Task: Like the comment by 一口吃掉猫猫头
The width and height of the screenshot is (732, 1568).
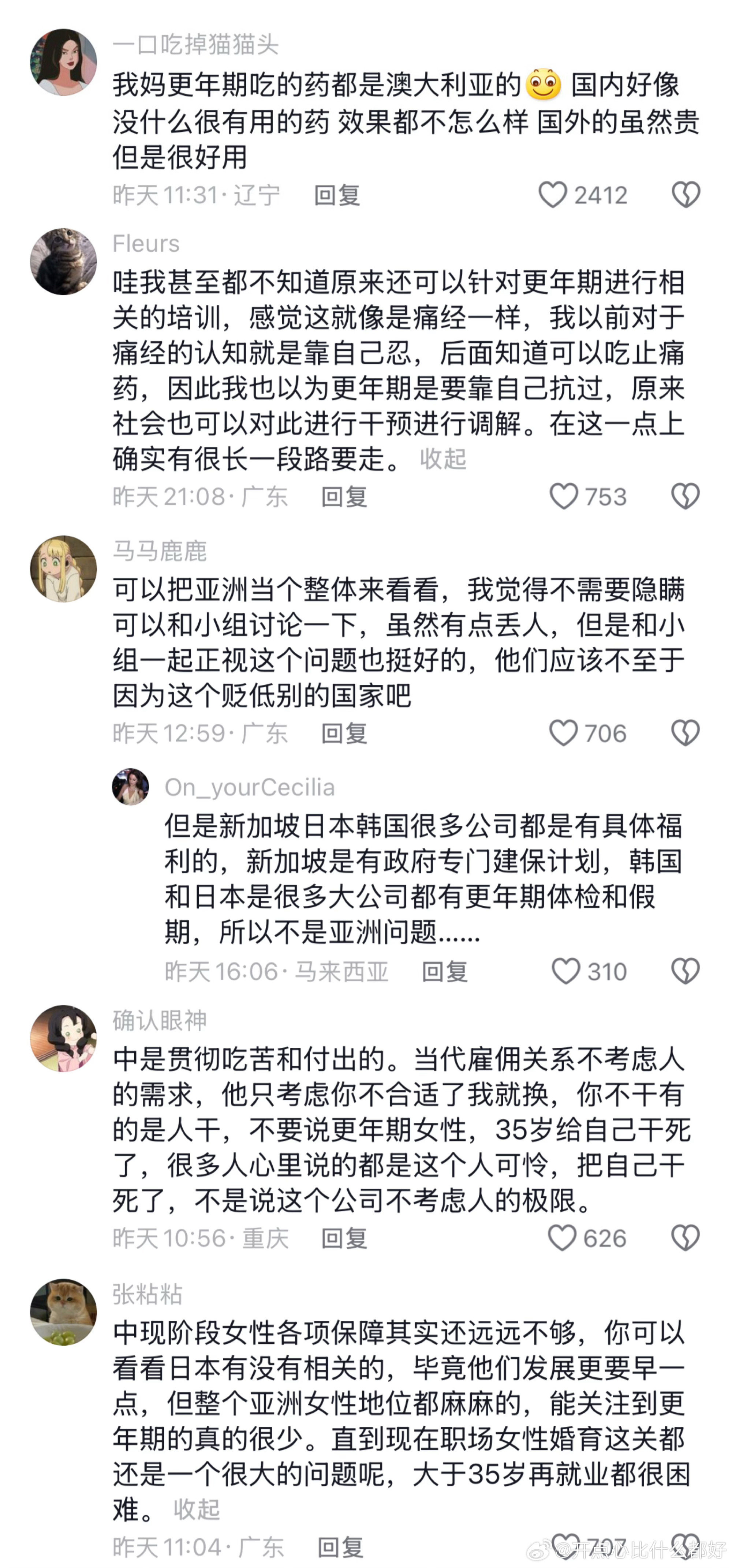Action: coord(553,195)
